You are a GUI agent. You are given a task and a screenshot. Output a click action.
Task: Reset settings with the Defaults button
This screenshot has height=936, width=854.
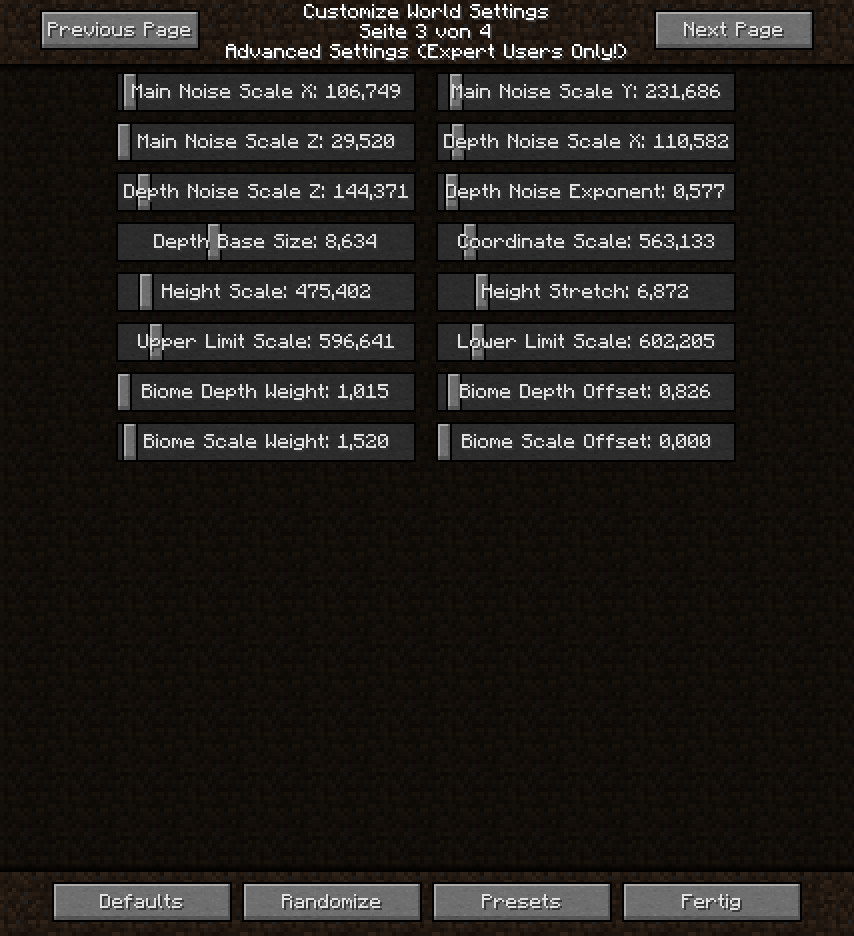pyautogui.click(x=141, y=902)
